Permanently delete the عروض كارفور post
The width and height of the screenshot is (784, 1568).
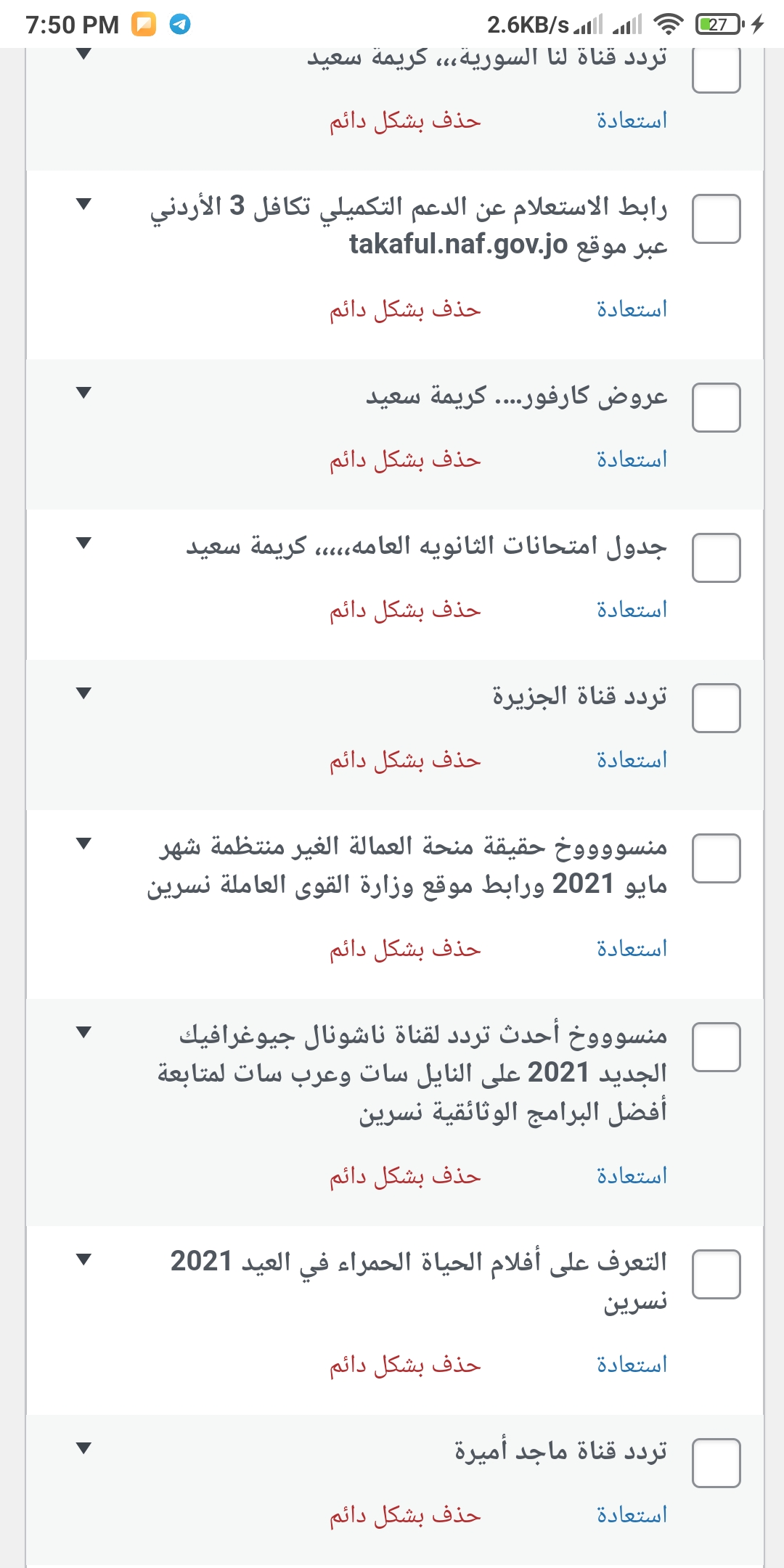(405, 460)
